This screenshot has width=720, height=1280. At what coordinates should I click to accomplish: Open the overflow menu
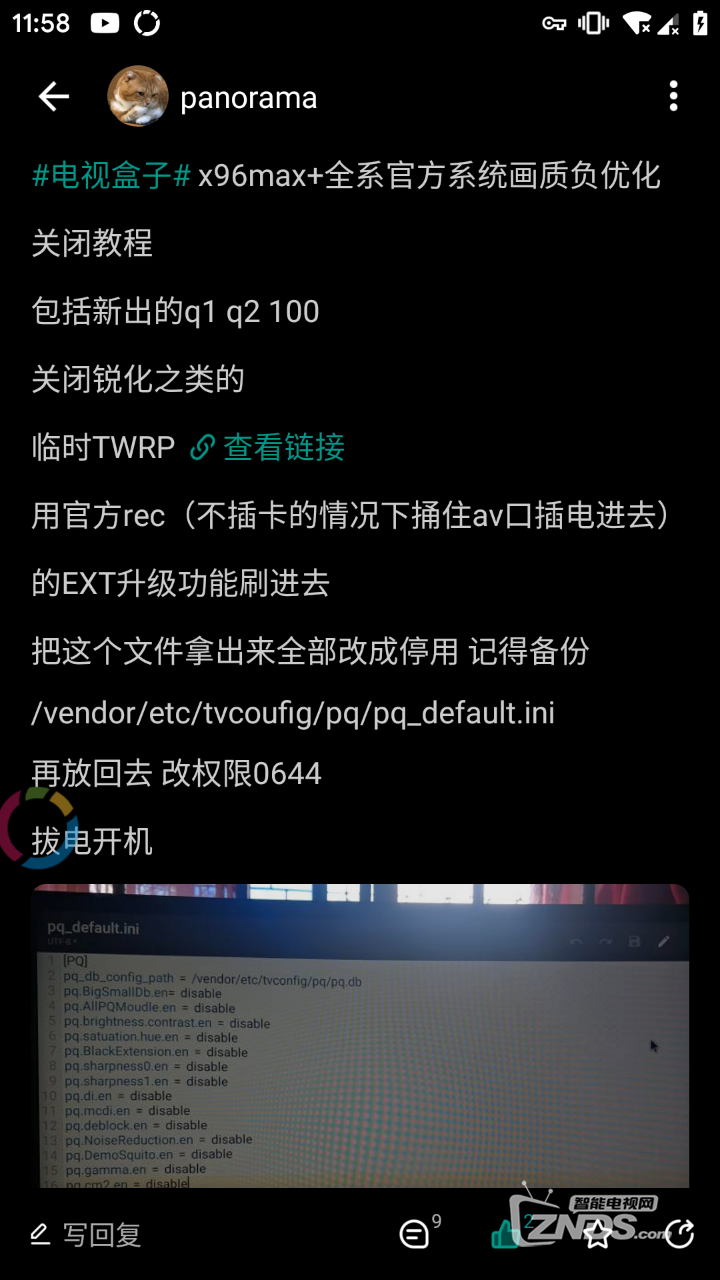673,97
